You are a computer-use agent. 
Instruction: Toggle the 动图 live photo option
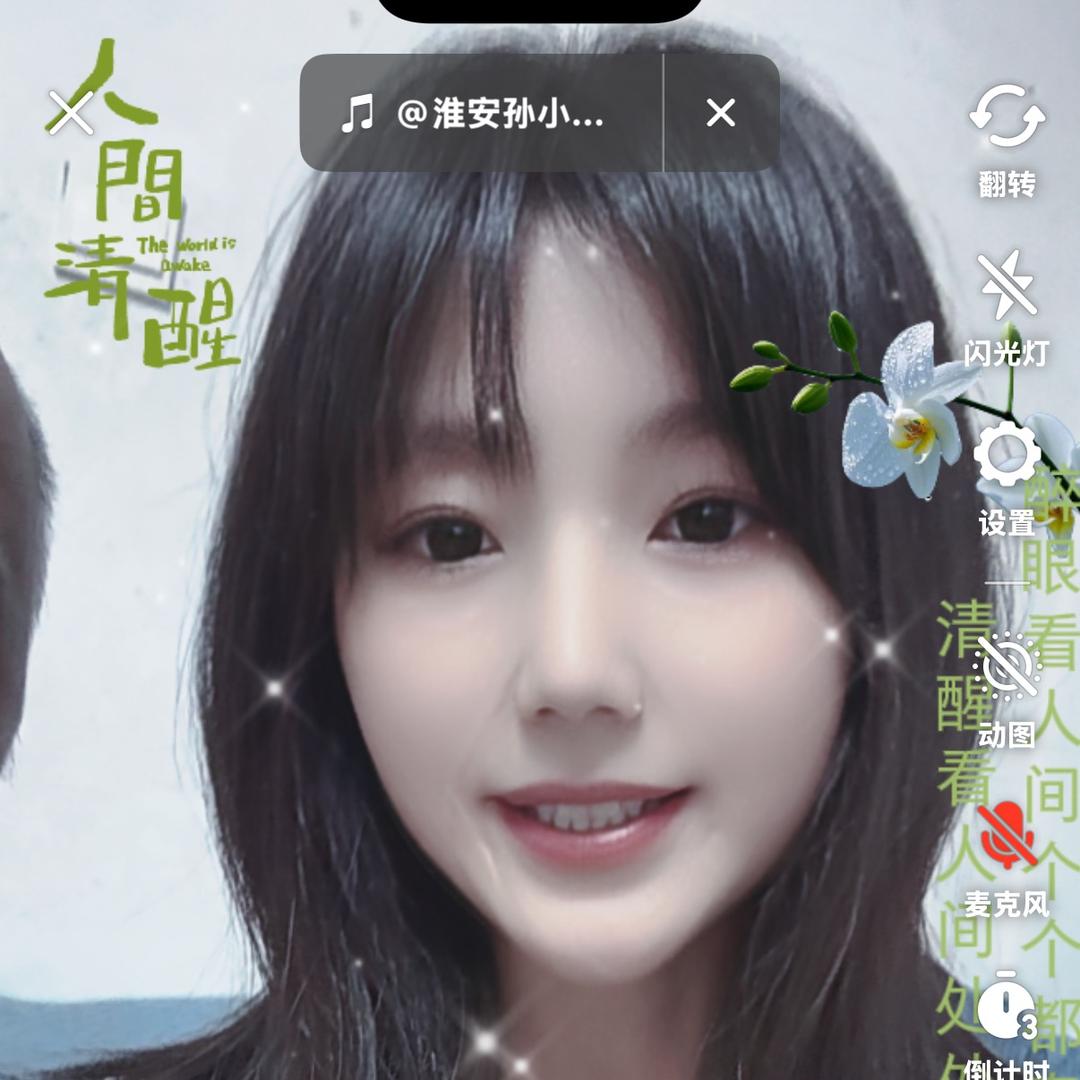(1006, 690)
